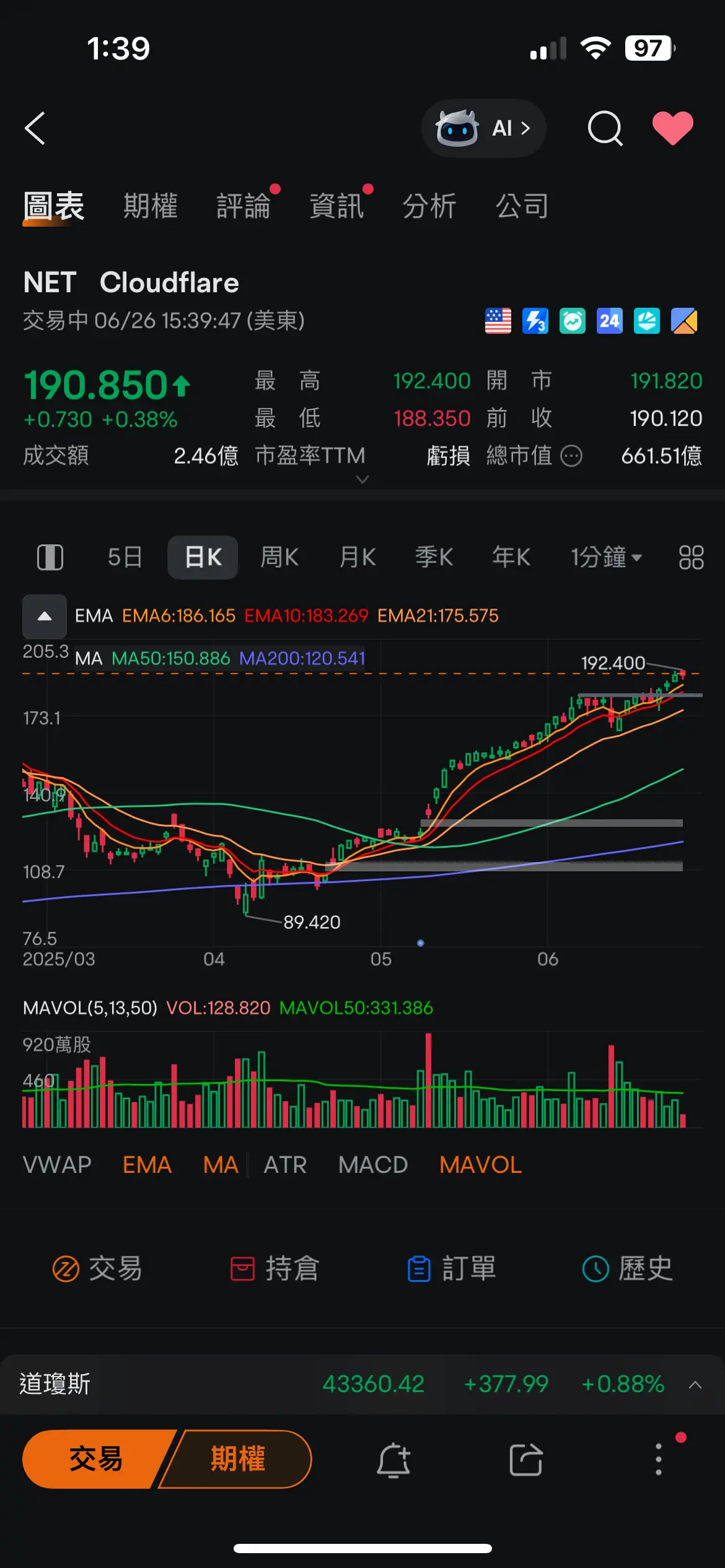Image resolution: width=725 pixels, height=1568 pixels.
Task: Go back using the top-left arrow
Action: tap(35, 128)
